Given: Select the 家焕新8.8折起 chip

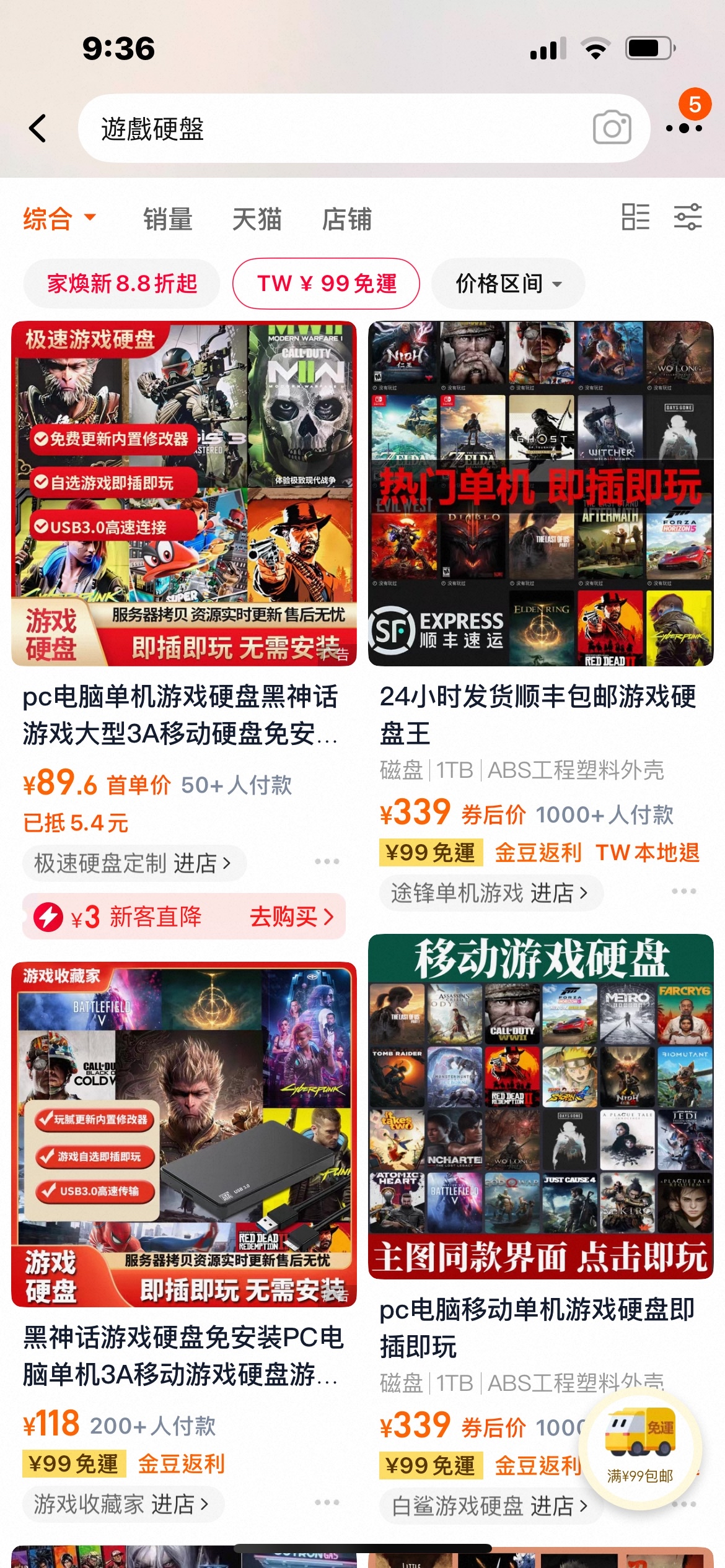Looking at the screenshot, I should pyautogui.click(x=122, y=284).
